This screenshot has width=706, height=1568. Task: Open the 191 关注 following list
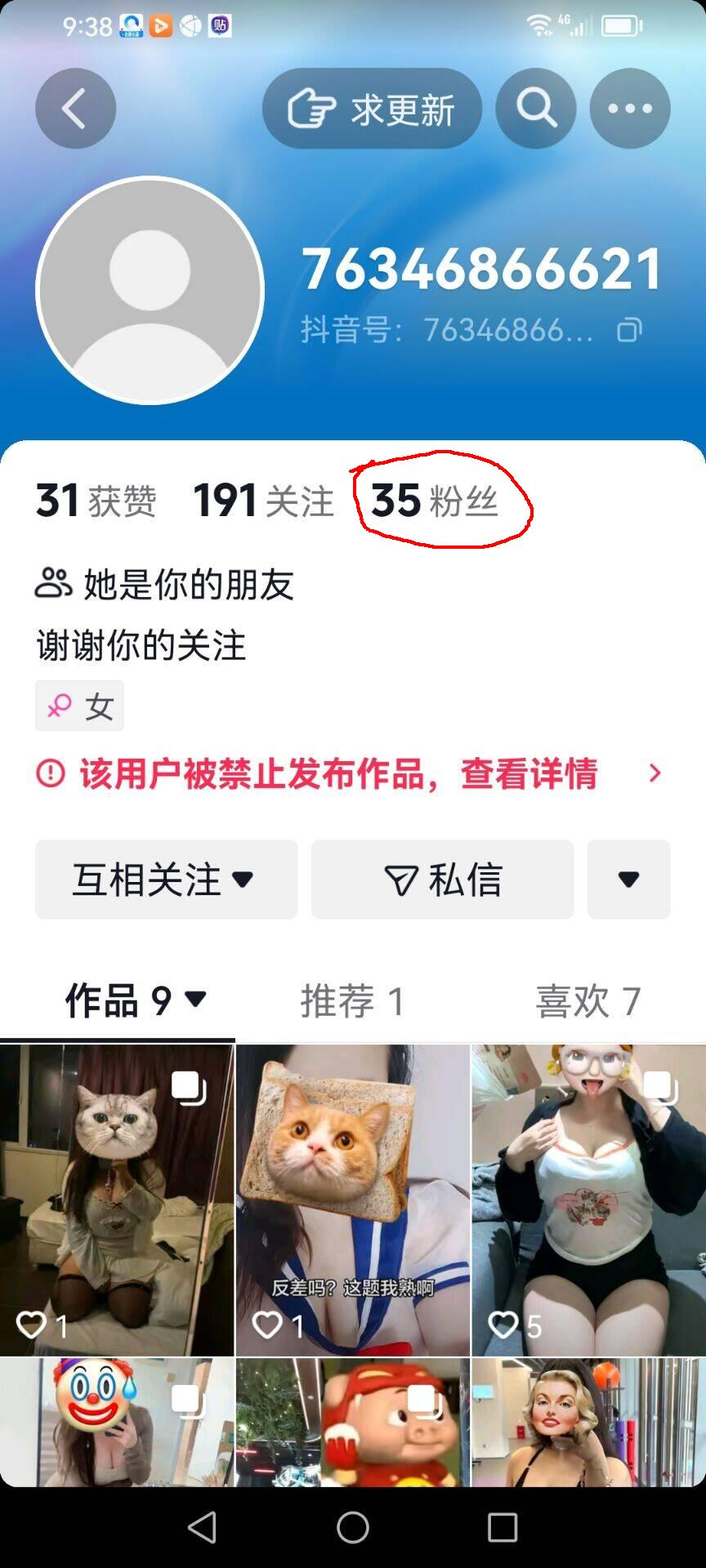tap(263, 501)
